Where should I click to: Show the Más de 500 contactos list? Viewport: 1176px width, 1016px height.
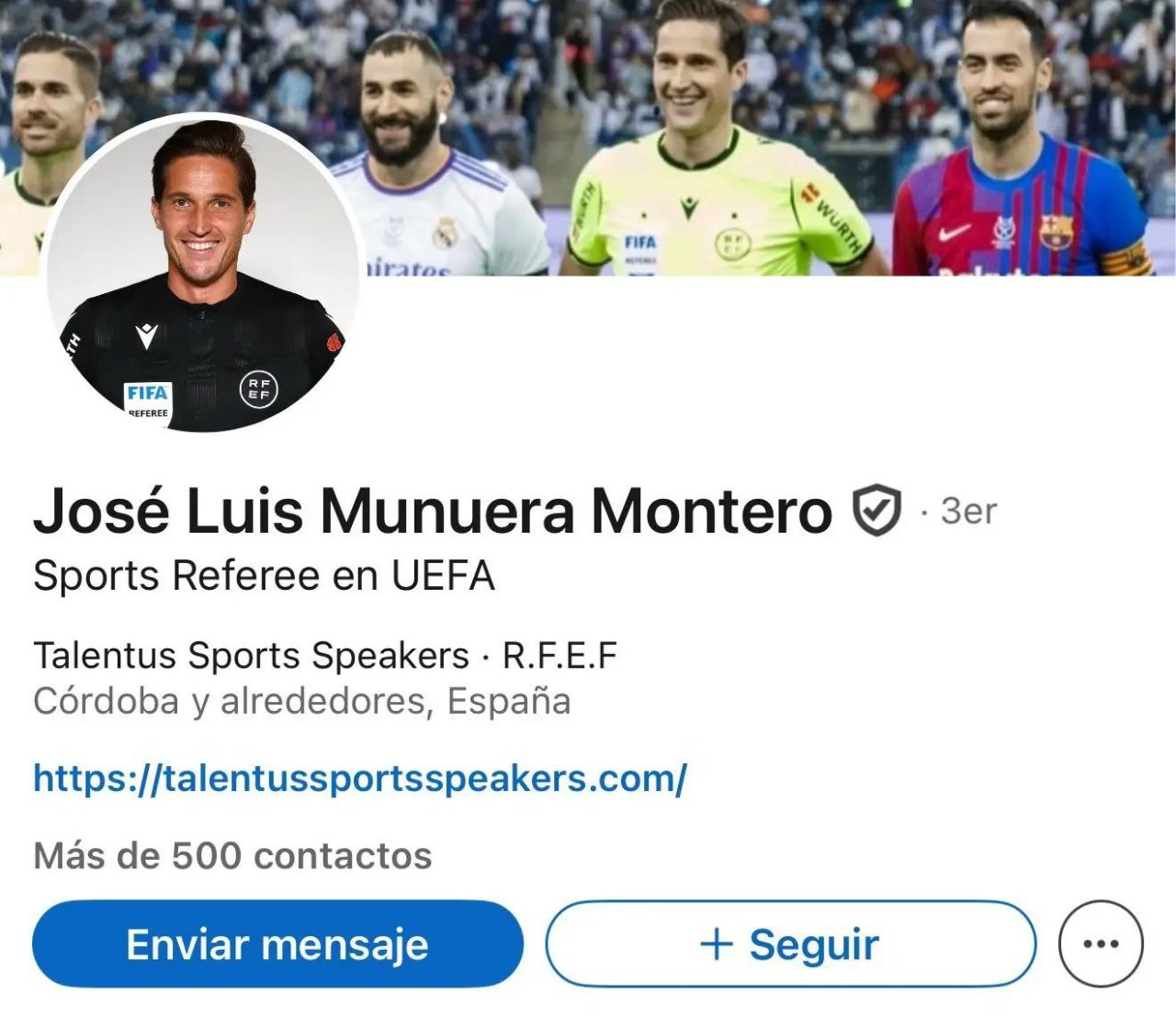(x=232, y=855)
